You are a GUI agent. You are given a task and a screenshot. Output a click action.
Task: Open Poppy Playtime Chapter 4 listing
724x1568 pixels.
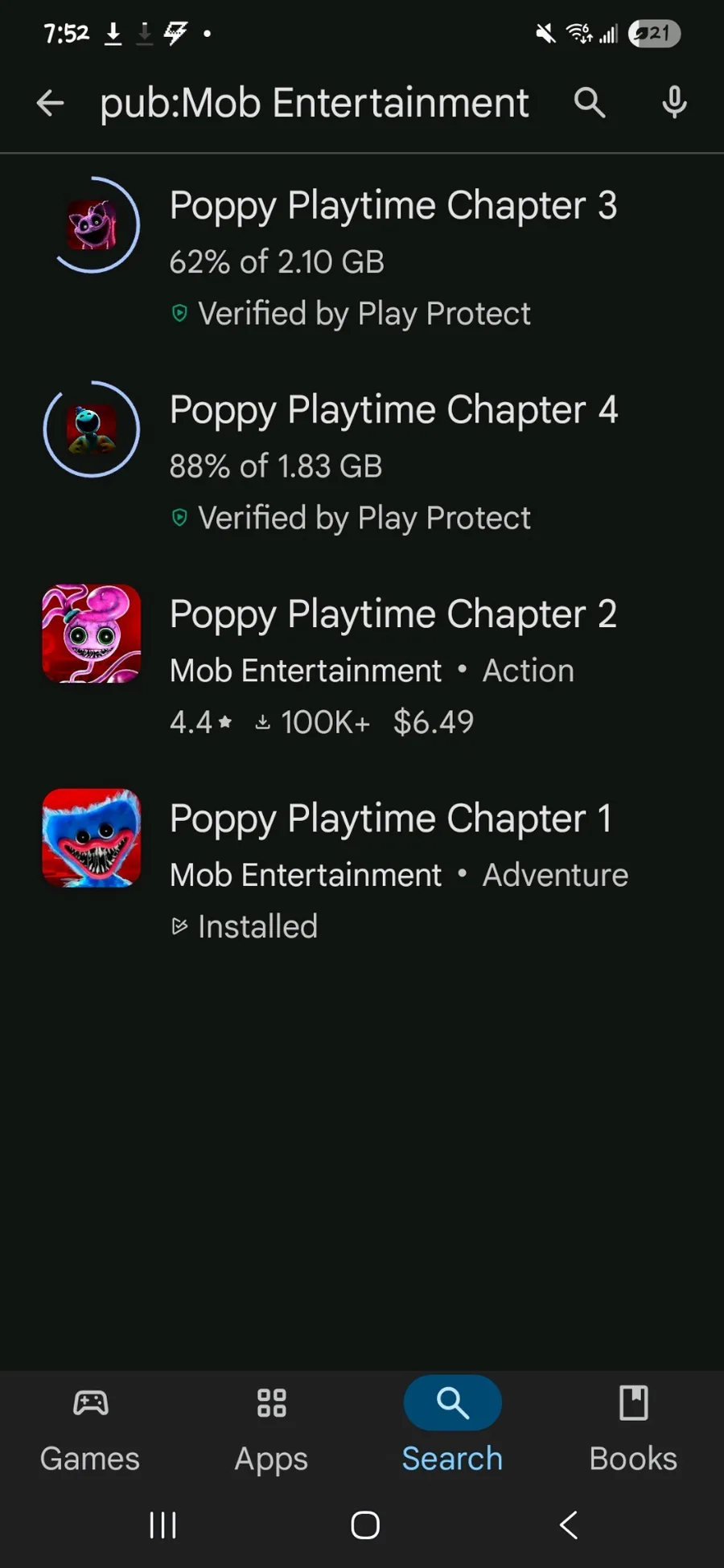point(393,410)
